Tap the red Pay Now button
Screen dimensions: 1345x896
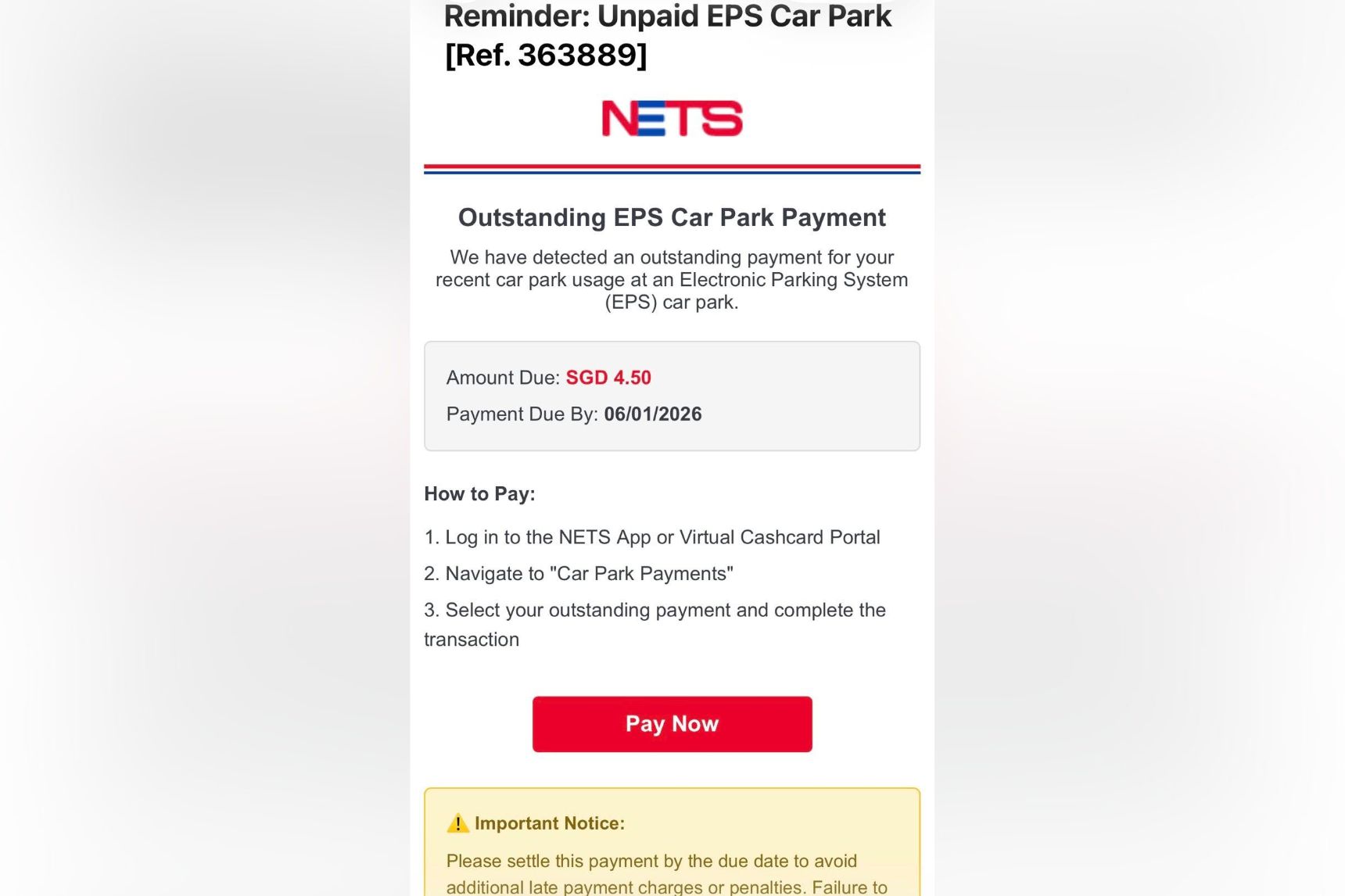672,724
